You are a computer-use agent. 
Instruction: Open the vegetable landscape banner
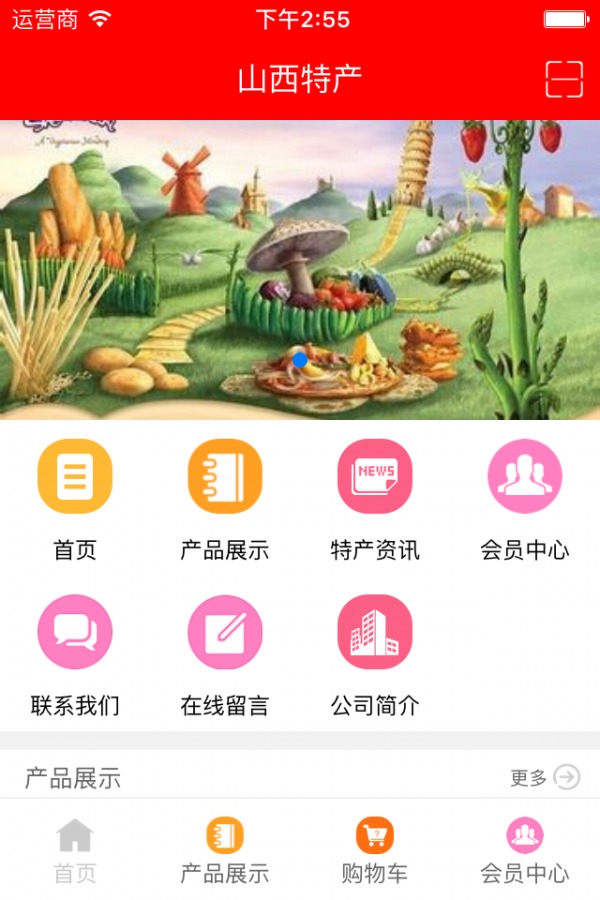point(300,270)
